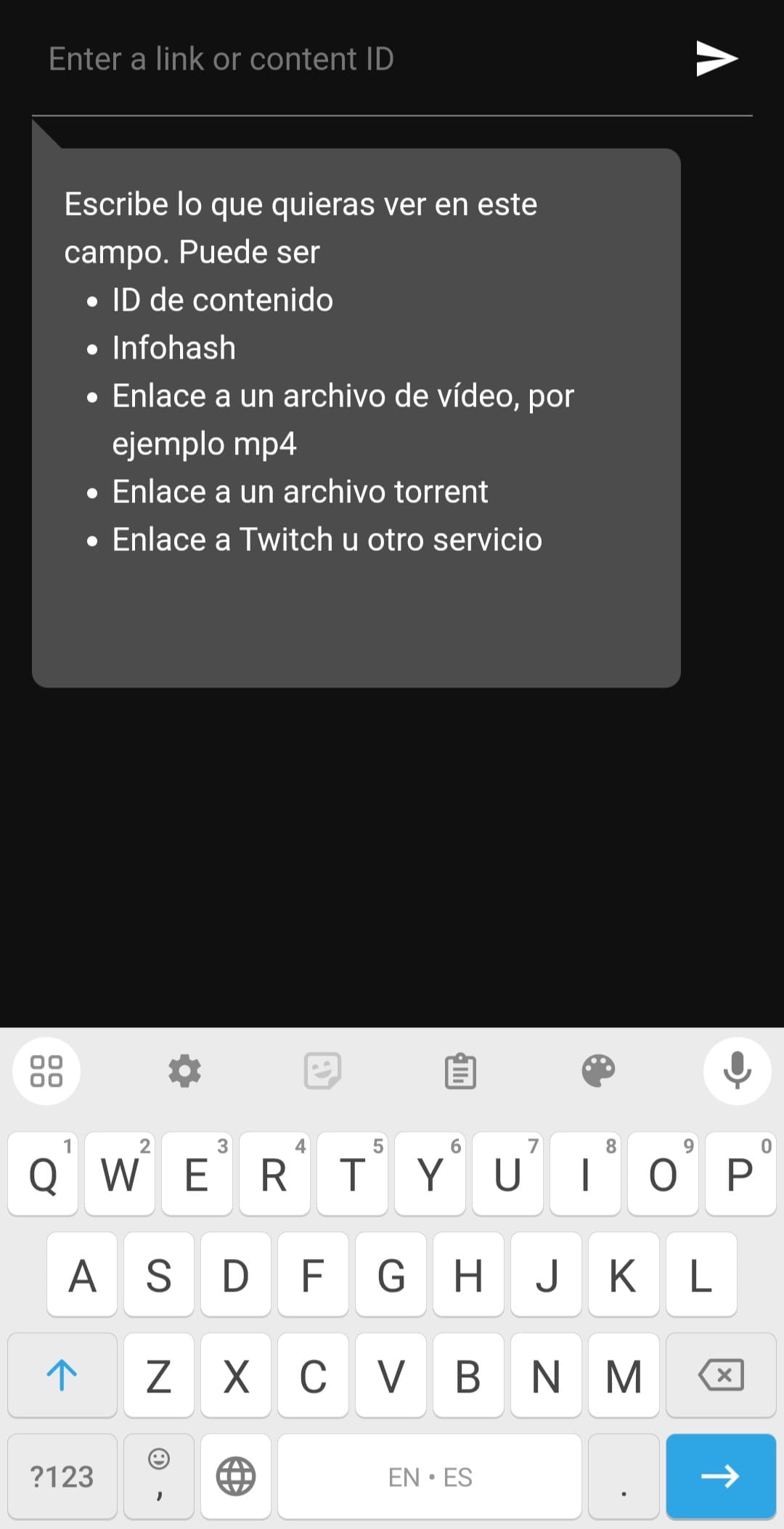Open the keyboard theme palette
The image size is (784, 1529).
[x=598, y=1072]
